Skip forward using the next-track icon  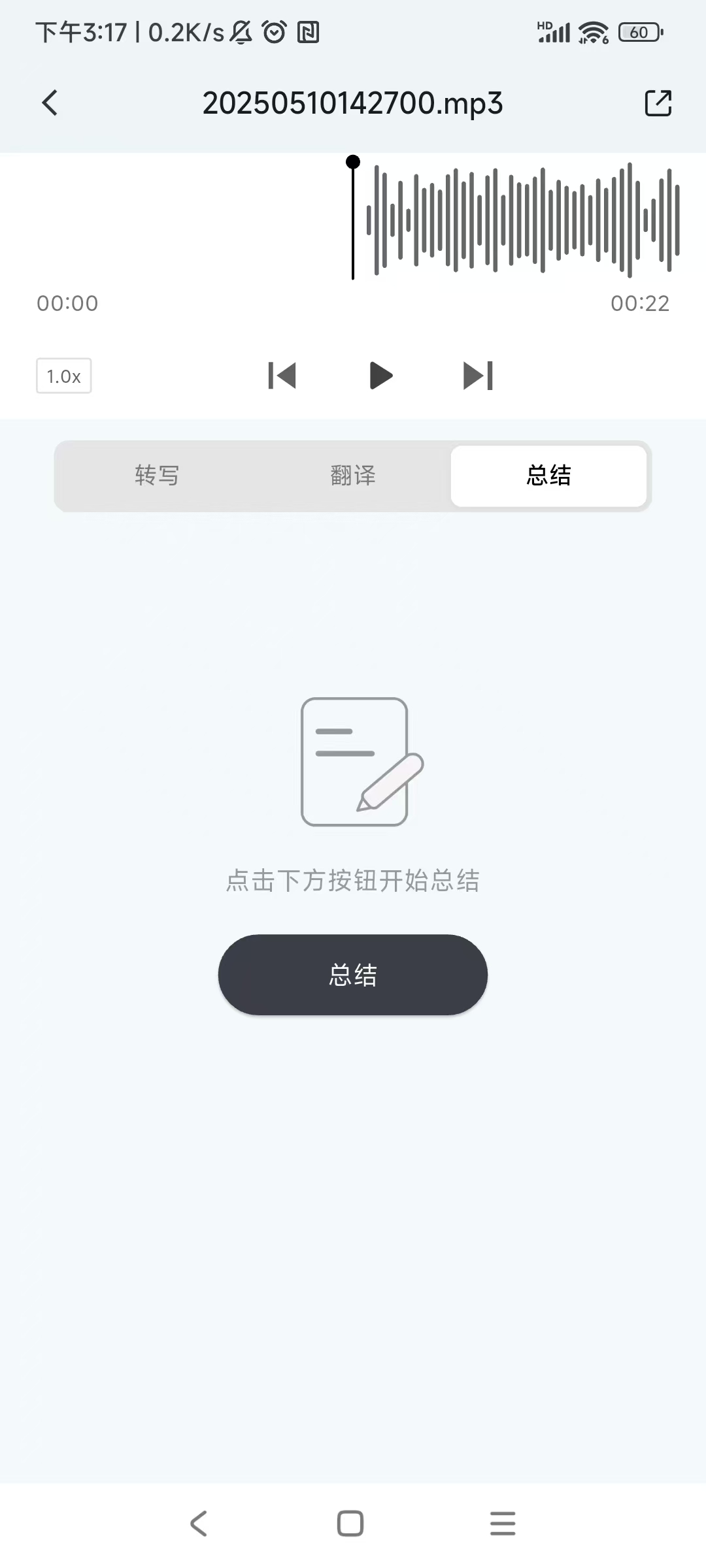coord(478,376)
